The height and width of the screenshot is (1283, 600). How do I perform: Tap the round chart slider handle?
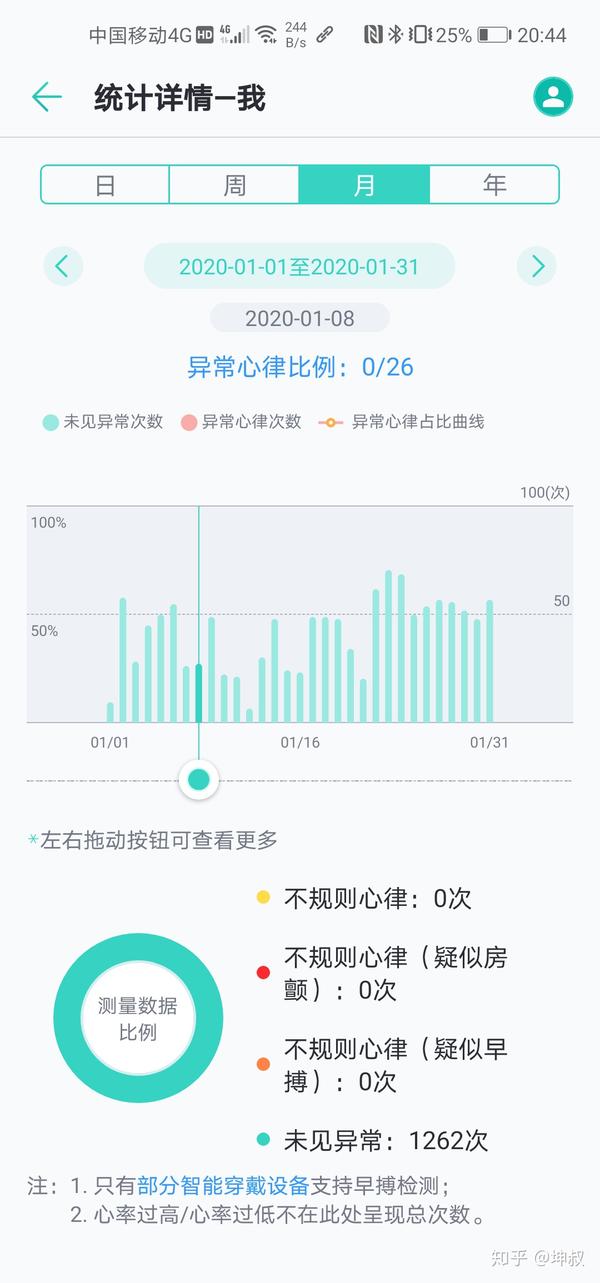[x=199, y=779]
